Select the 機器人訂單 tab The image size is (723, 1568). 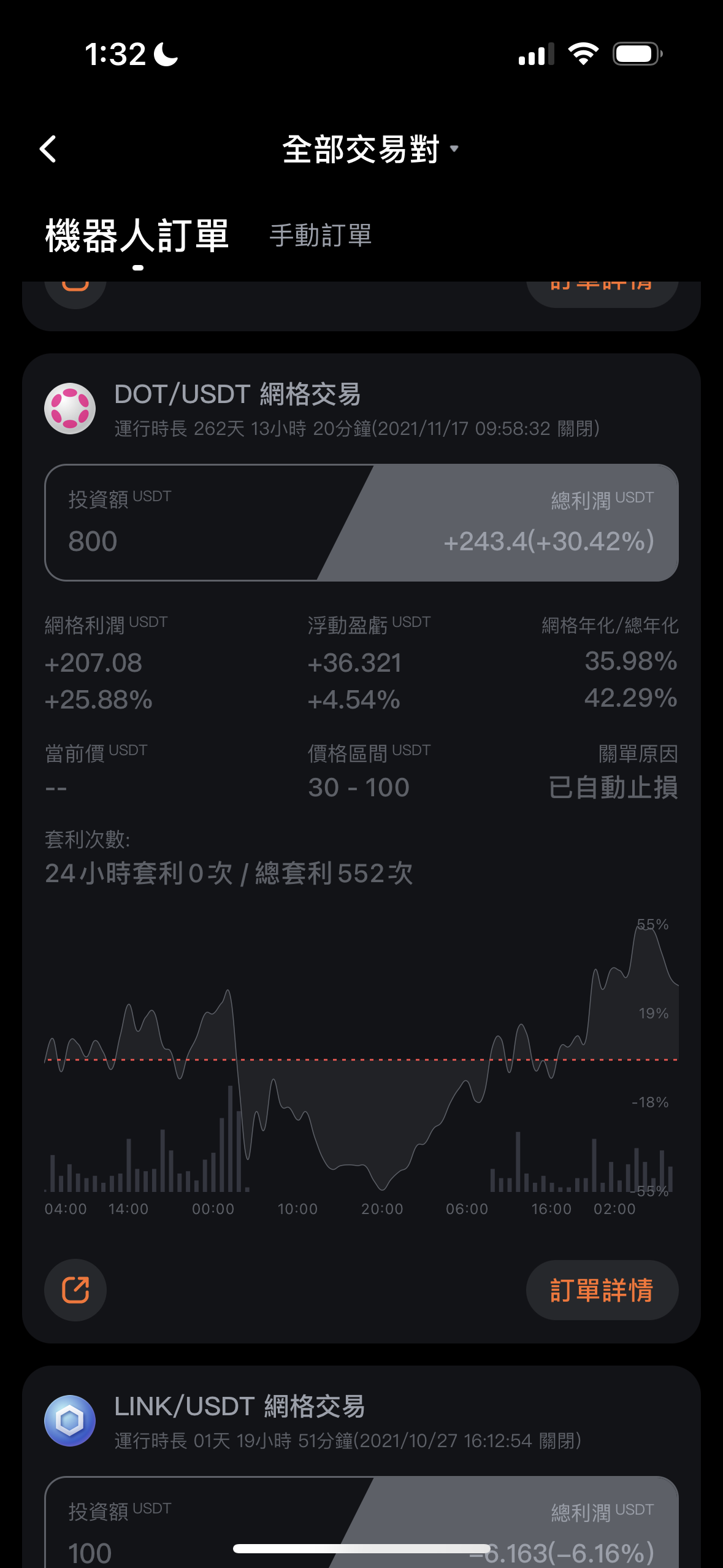pos(137,236)
